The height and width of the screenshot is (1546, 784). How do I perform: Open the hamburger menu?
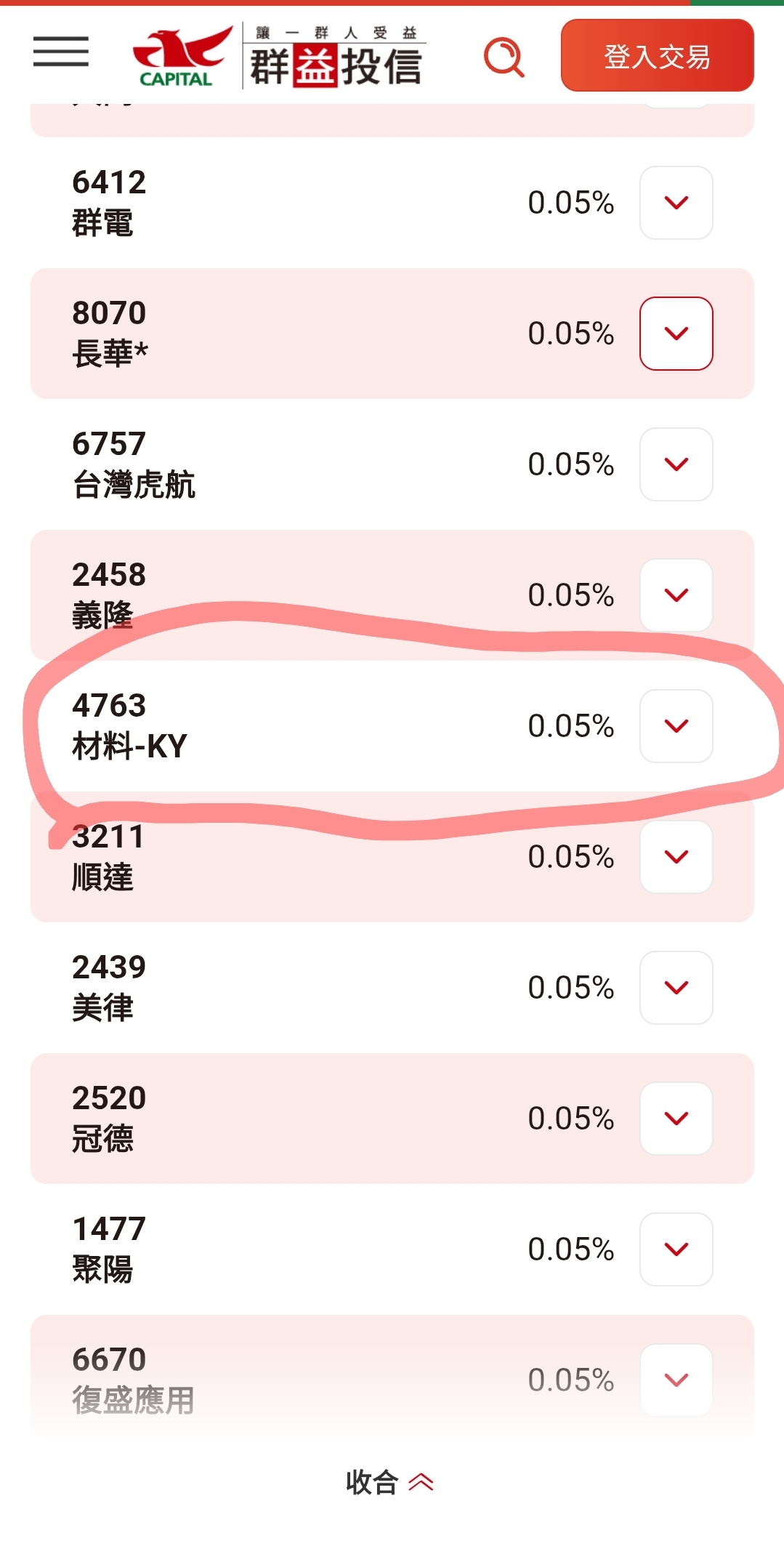(61, 52)
